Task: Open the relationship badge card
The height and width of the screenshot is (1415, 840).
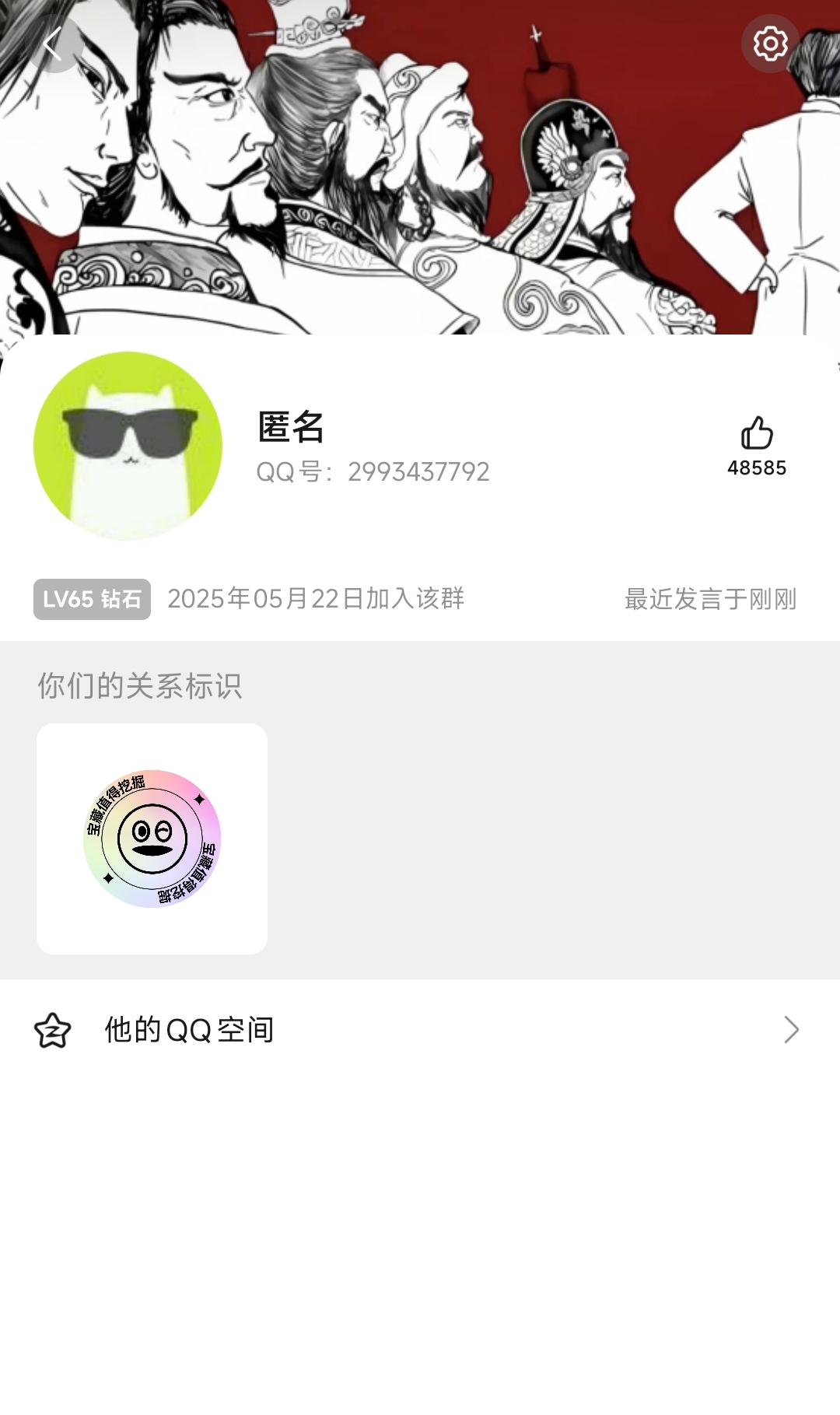Action: click(152, 839)
